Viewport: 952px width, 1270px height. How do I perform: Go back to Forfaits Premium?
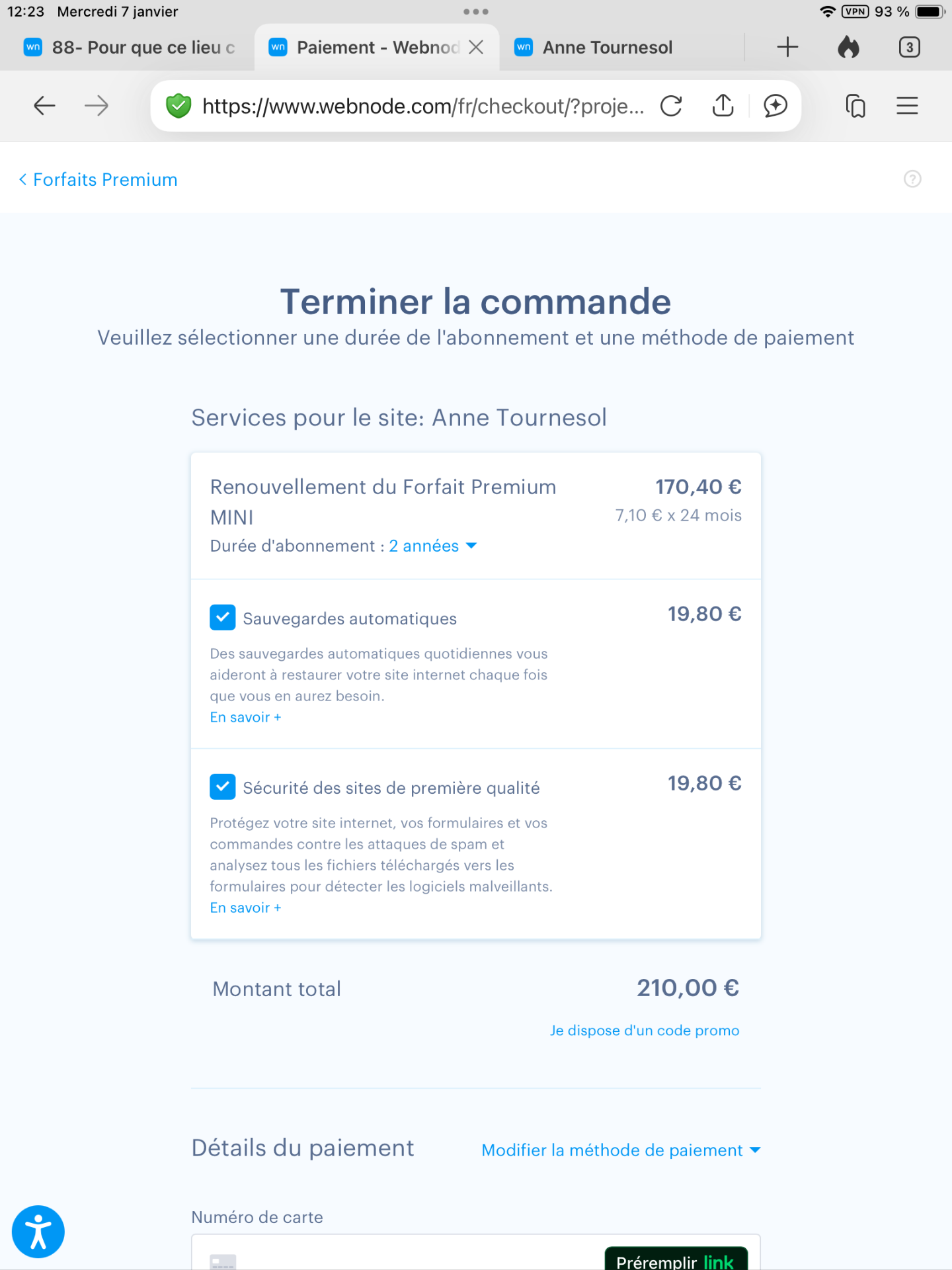coord(98,180)
